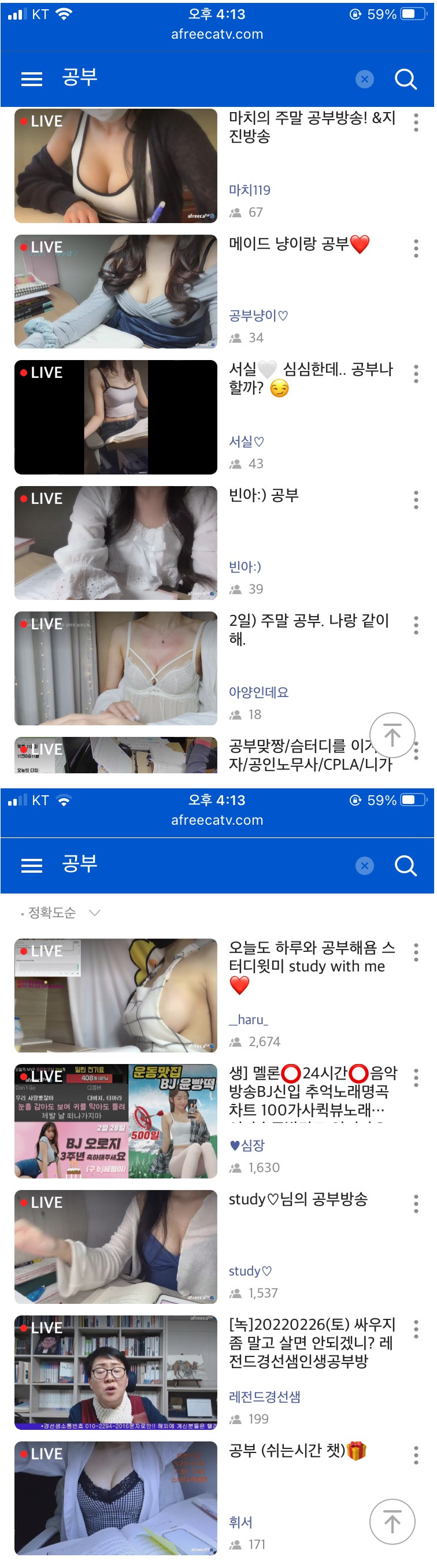Open the 빈아:) 공부 live stream
This screenshot has height=1568, width=437.
click(x=116, y=543)
